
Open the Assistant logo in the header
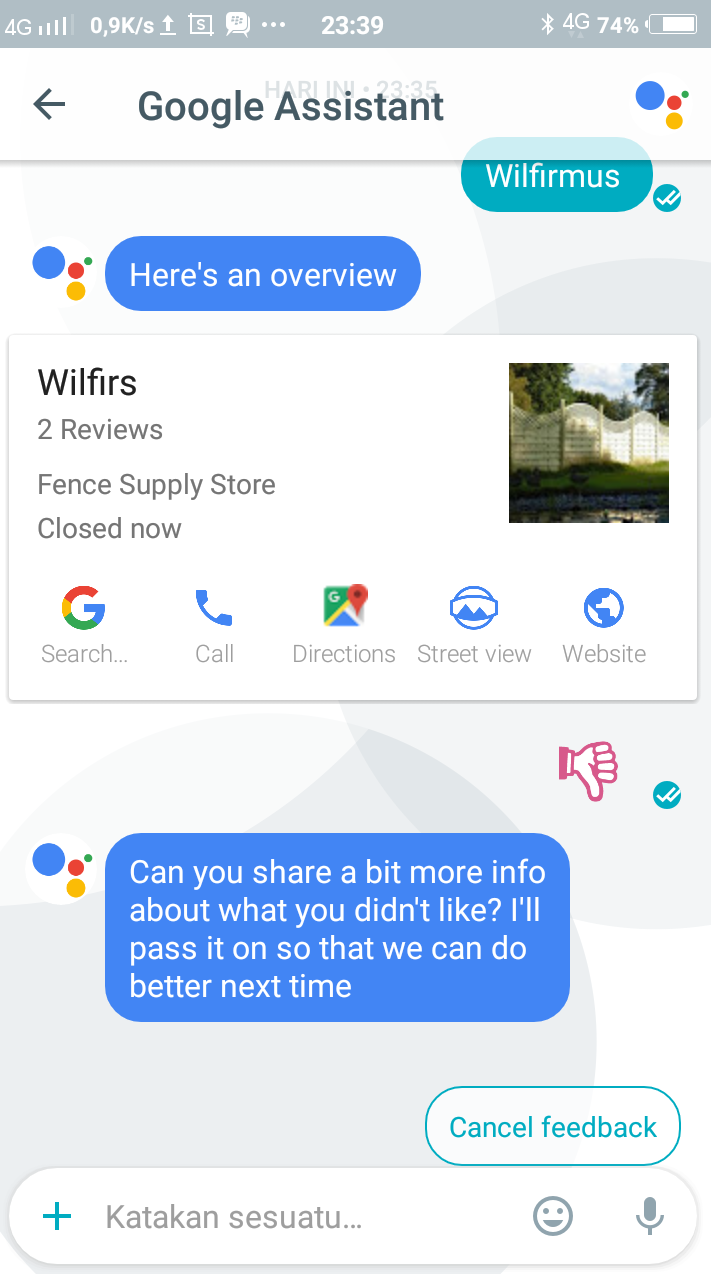click(661, 104)
